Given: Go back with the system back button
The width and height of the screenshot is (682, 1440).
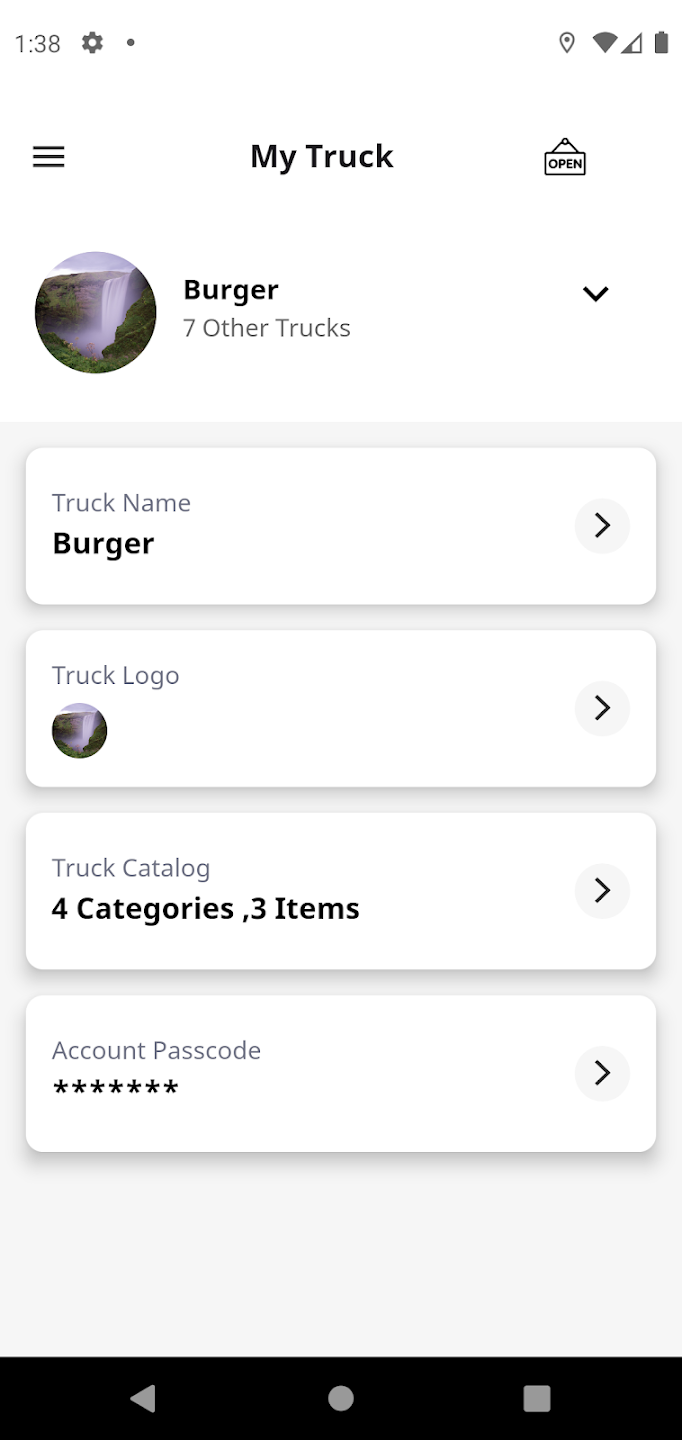Looking at the screenshot, I should pyautogui.click(x=143, y=1398).
